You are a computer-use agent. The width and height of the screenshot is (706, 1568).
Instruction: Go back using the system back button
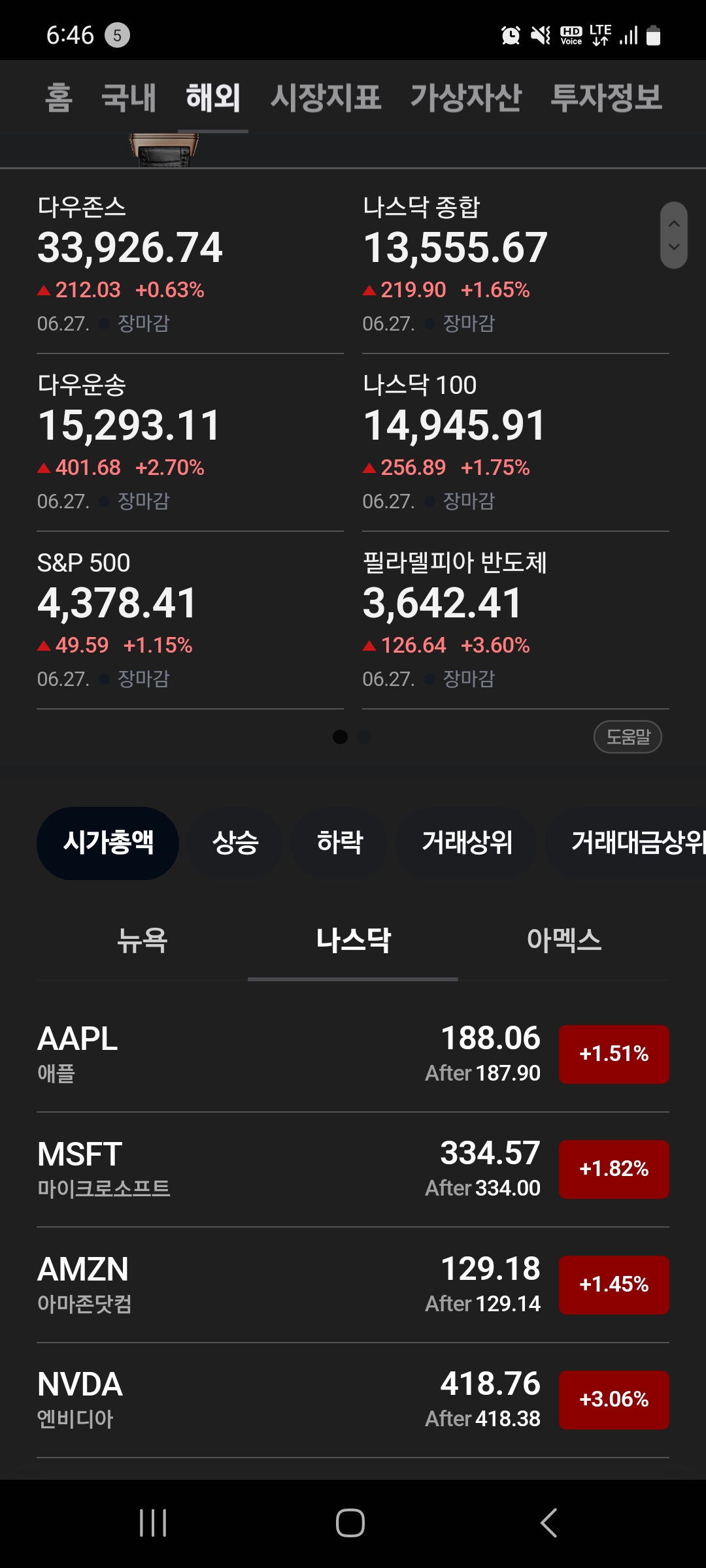548,1523
